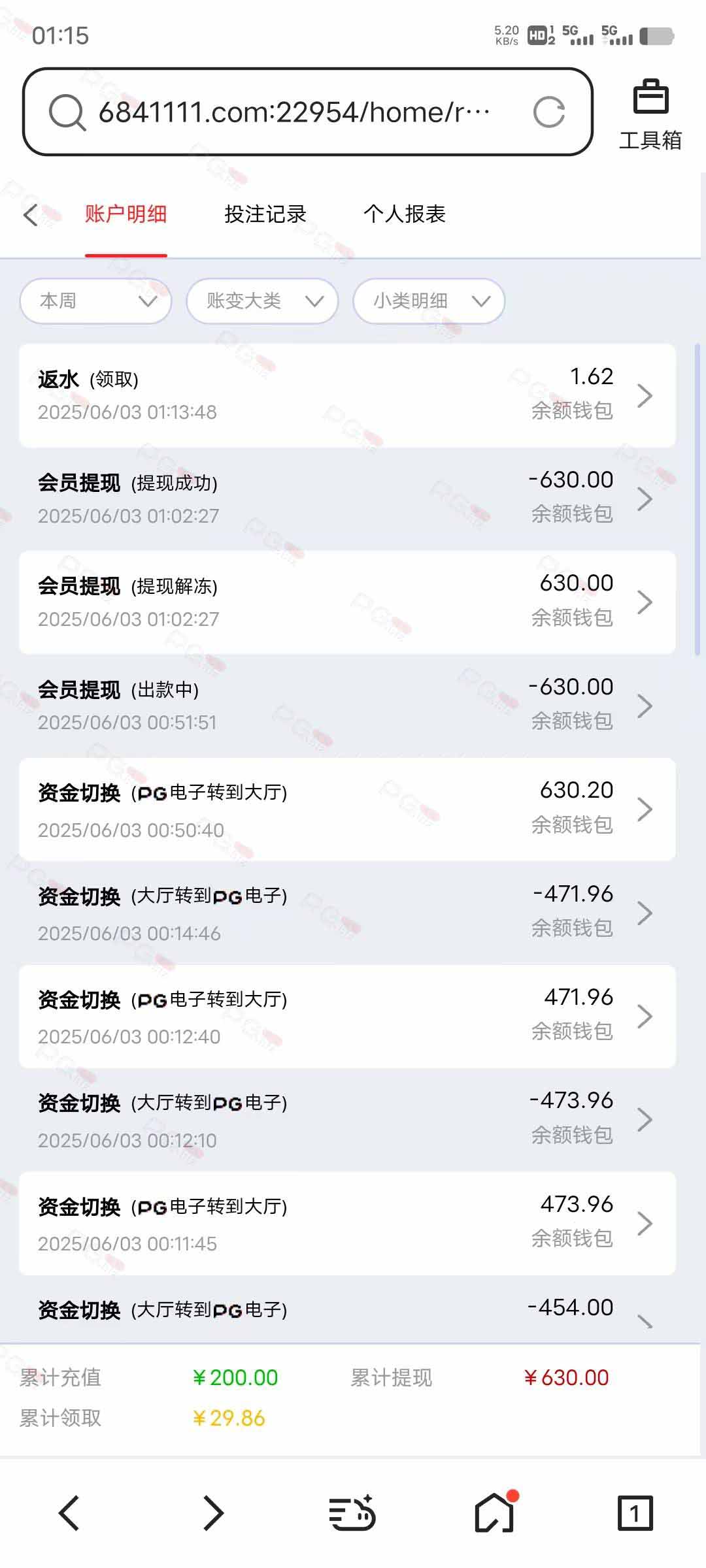The height and width of the screenshot is (1568, 706).
Task: Open the 小类明细 filter dropdown
Action: (x=429, y=301)
